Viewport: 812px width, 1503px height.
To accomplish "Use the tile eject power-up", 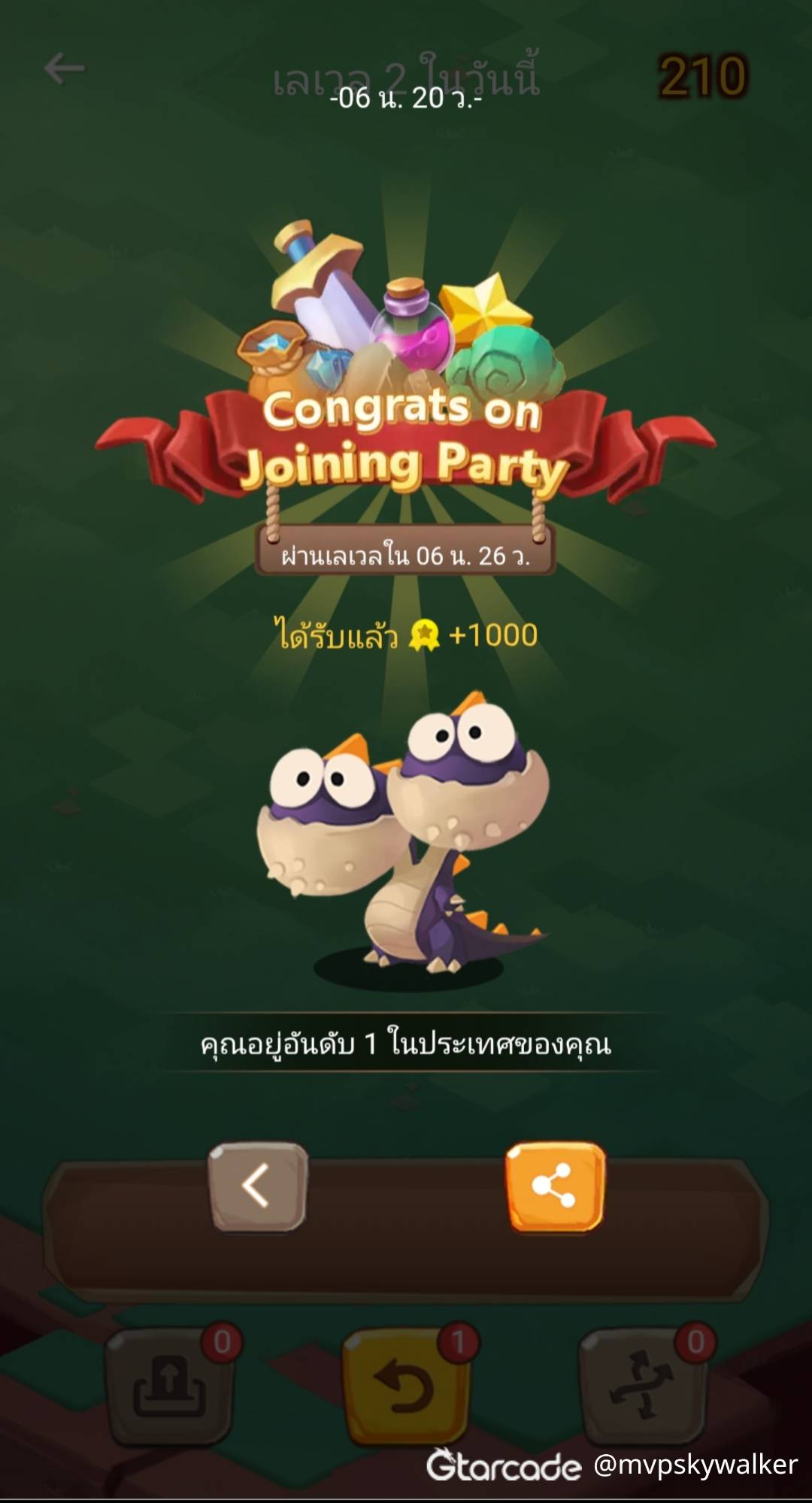I will pyautogui.click(x=170, y=1385).
